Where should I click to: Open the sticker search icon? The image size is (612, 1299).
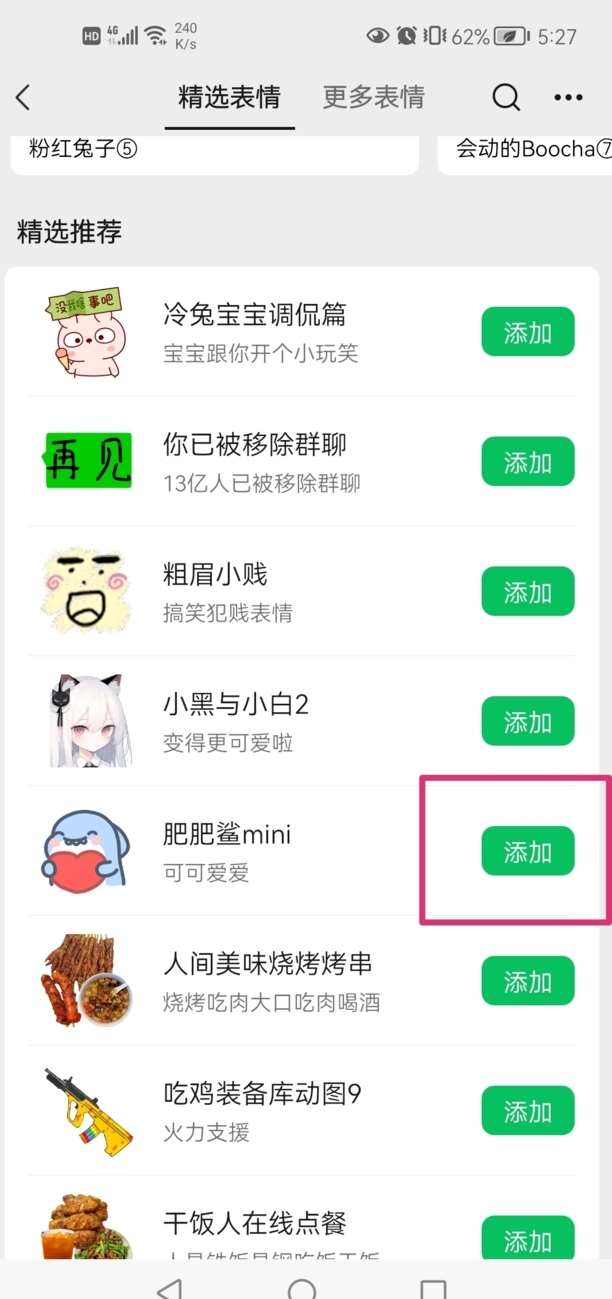coord(506,97)
